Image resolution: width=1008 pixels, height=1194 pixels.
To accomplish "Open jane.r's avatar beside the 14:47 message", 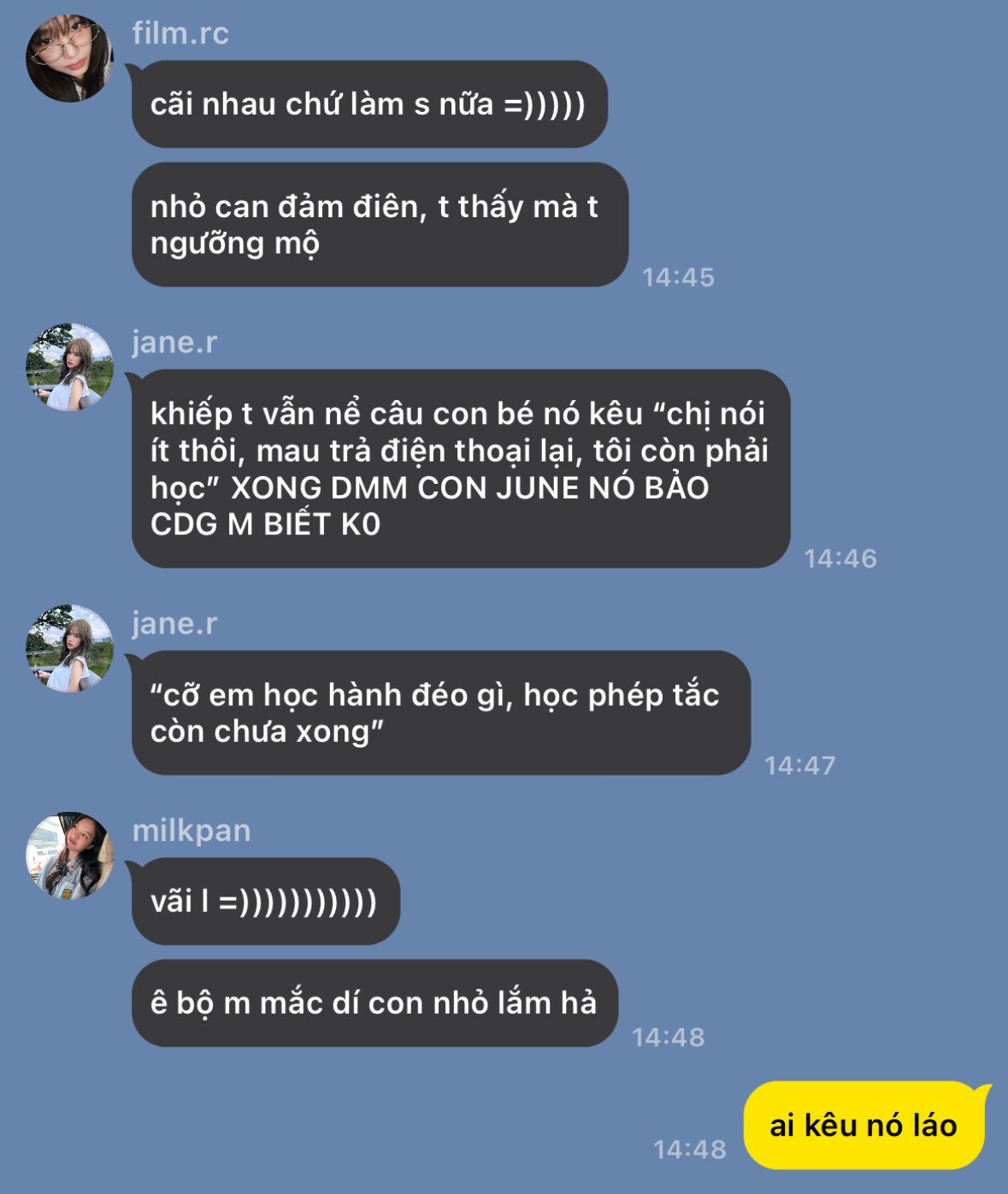I will point(69,648).
